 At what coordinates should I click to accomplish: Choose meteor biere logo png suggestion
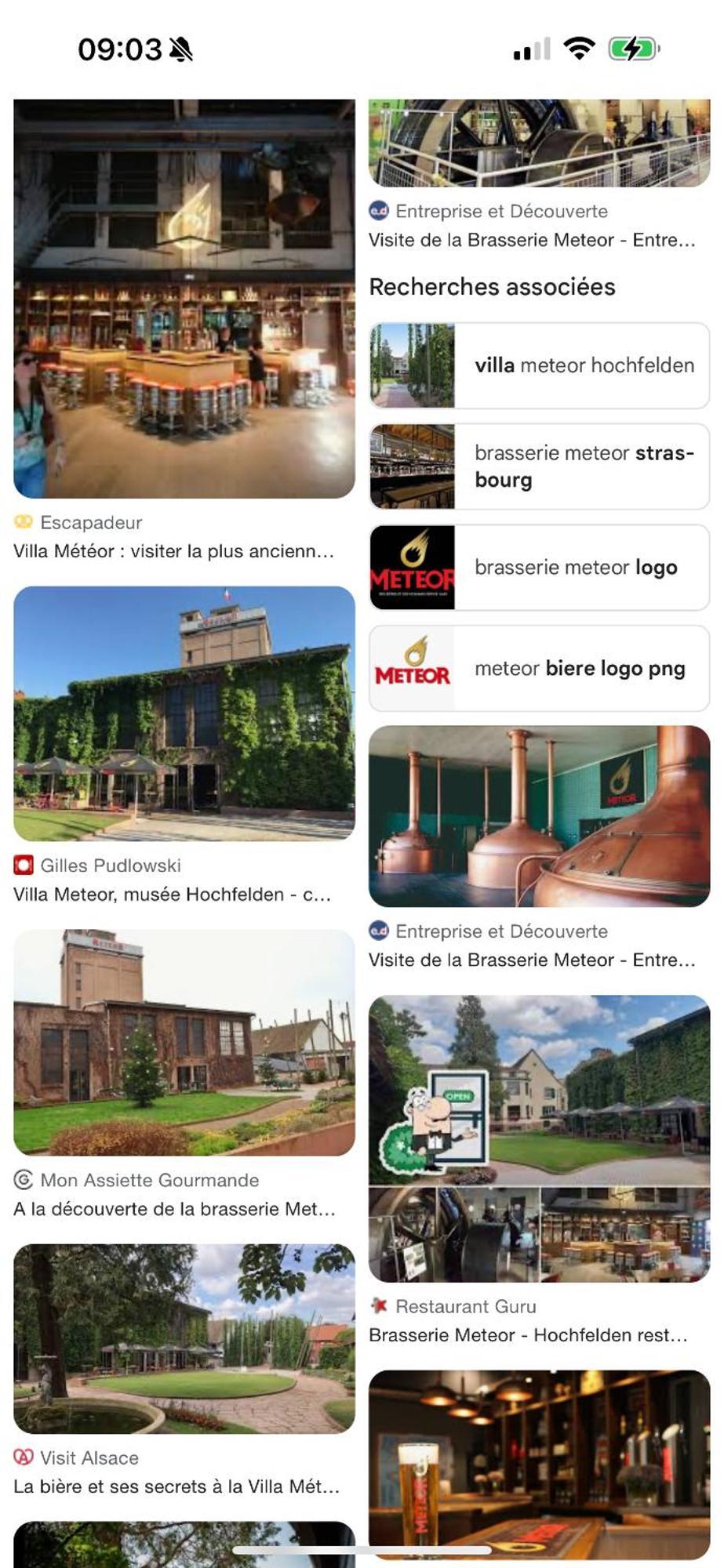(539, 668)
